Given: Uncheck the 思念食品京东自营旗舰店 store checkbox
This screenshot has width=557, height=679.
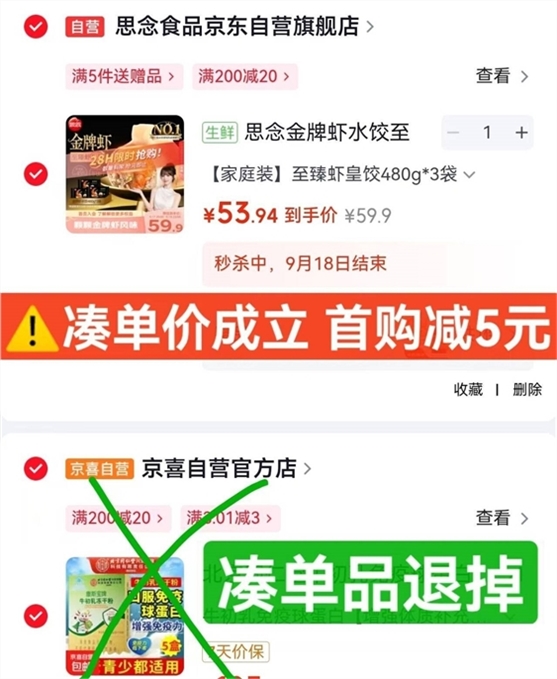Looking at the screenshot, I should click(x=36, y=27).
